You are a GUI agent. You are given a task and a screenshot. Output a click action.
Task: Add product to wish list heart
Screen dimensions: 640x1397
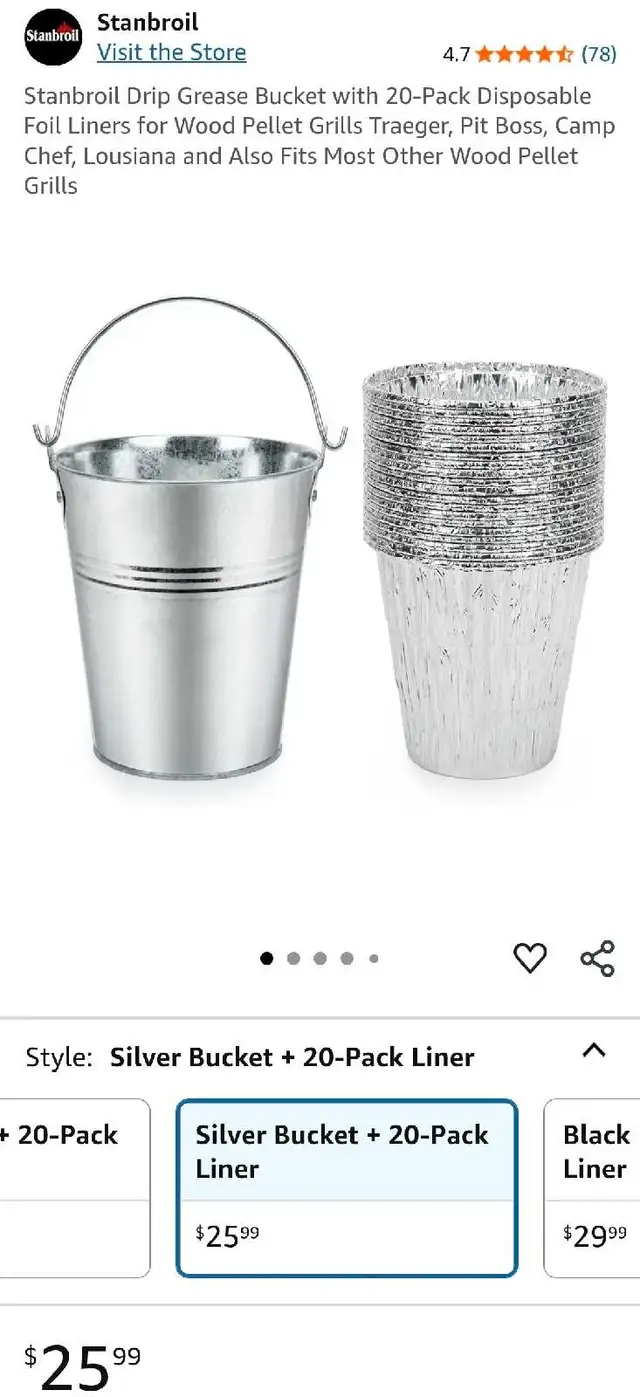coord(530,958)
